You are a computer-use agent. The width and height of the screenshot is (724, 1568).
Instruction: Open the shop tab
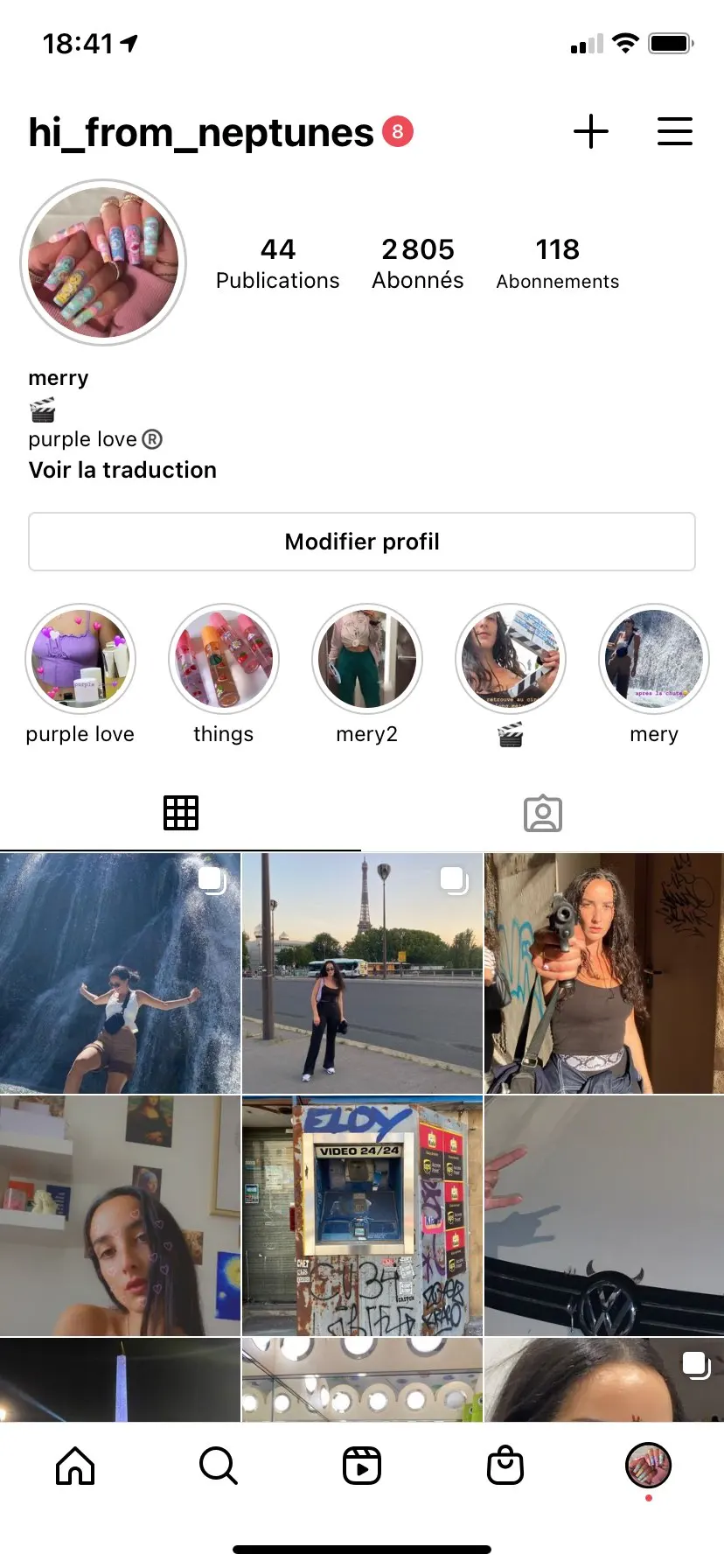point(505,1466)
